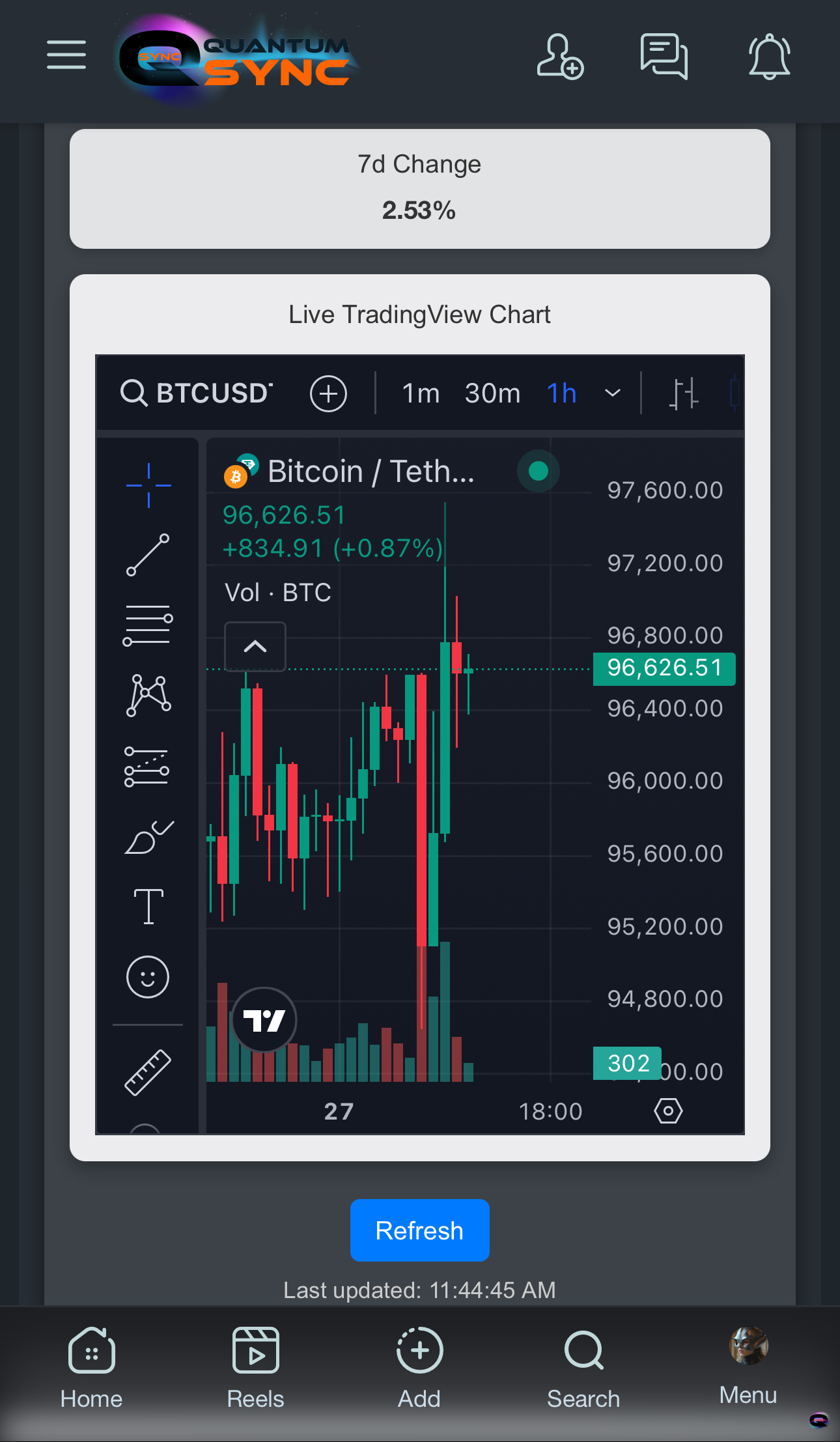
Task: Add a symbol to compare
Action: point(328,393)
